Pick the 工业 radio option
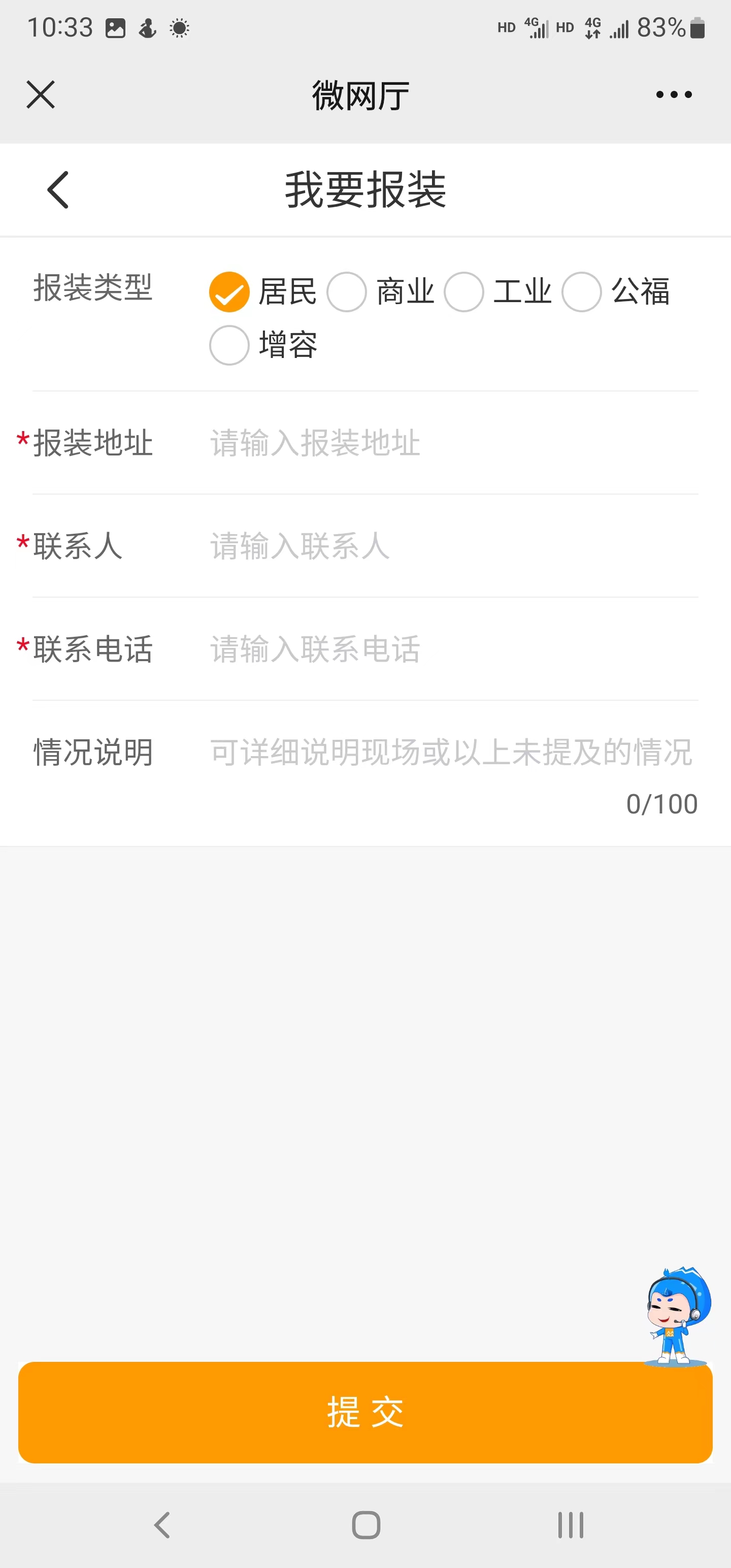731x1568 pixels. [x=464, y=291]
